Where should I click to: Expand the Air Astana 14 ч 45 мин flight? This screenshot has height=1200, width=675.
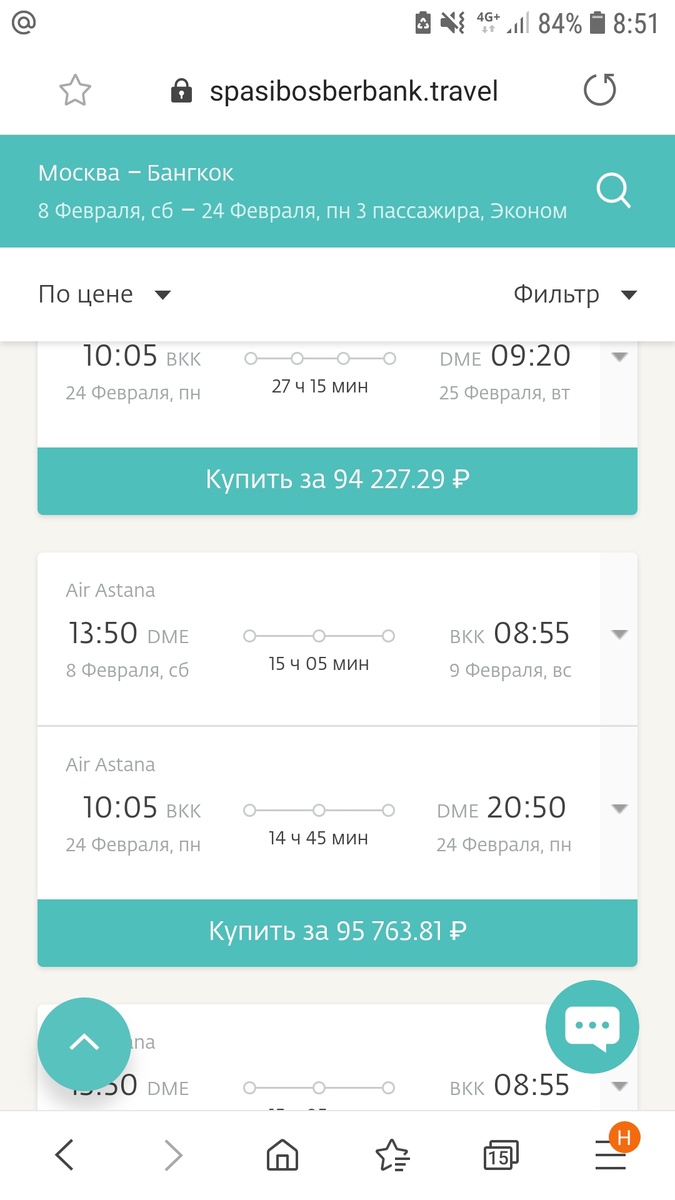click(x=619, y=808)
